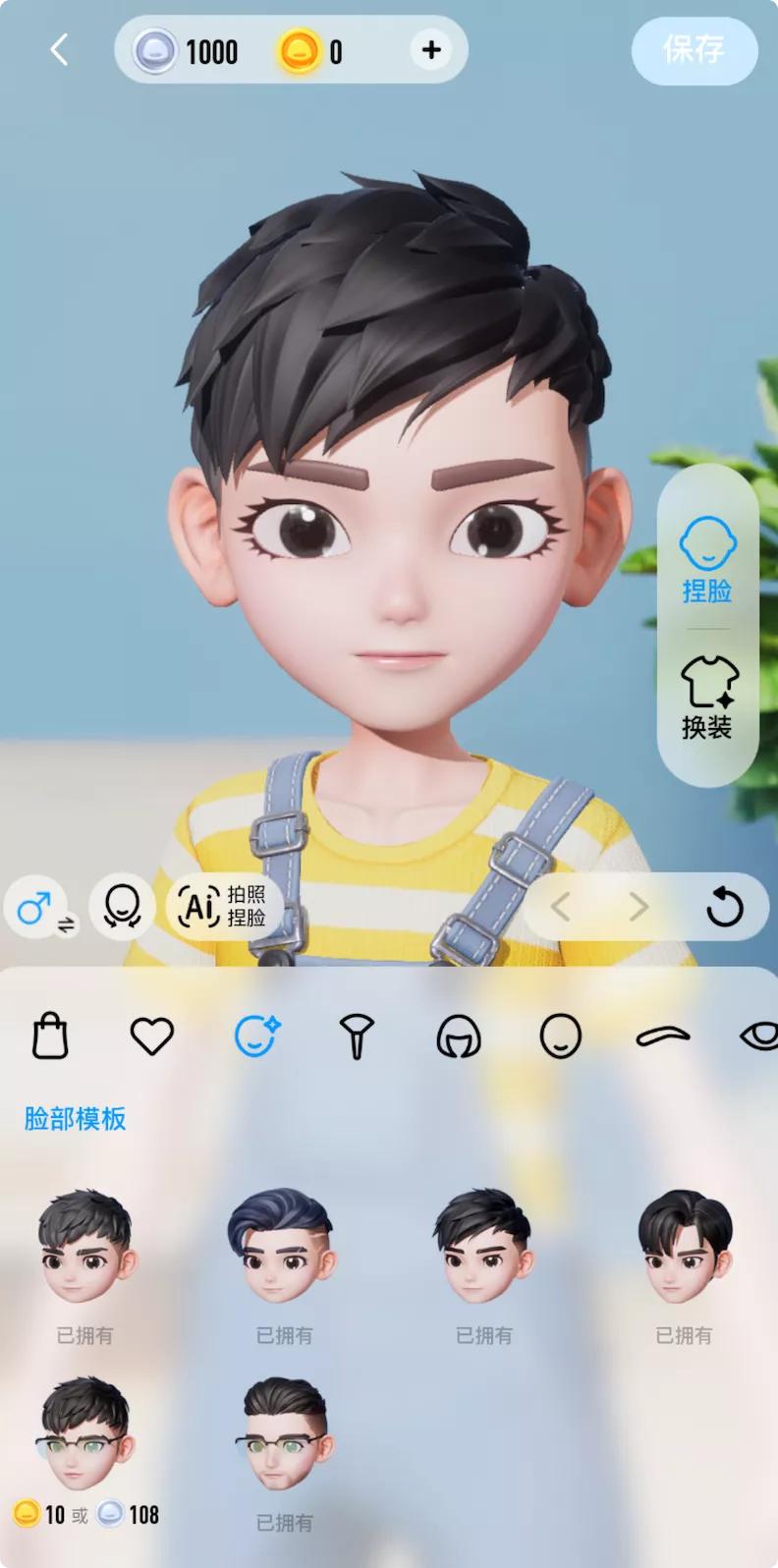Click the plus button to add currency
Image resolution: width=778 pixels, height=1568 pixels.
coord(430,49)
